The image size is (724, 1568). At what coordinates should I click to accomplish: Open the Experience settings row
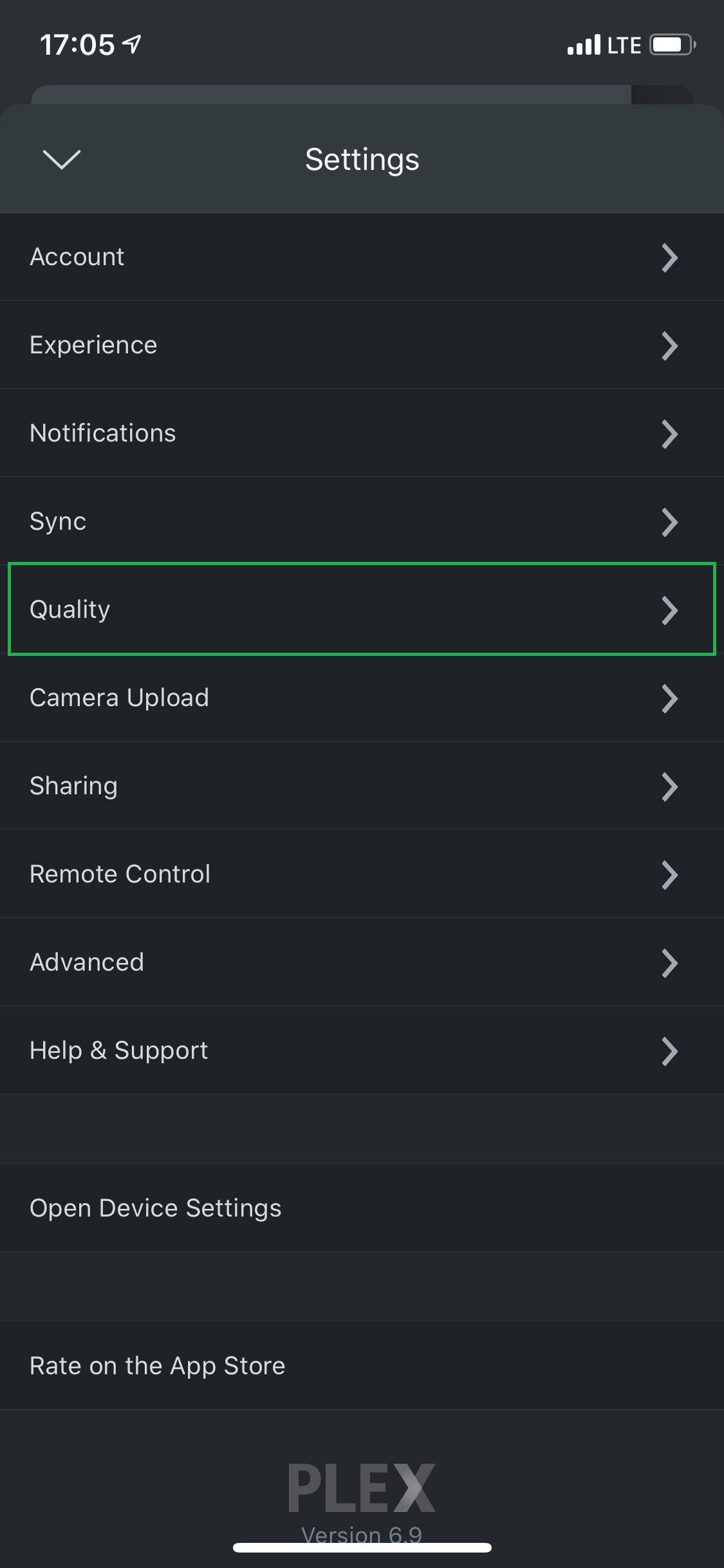(x=362, y=345)
